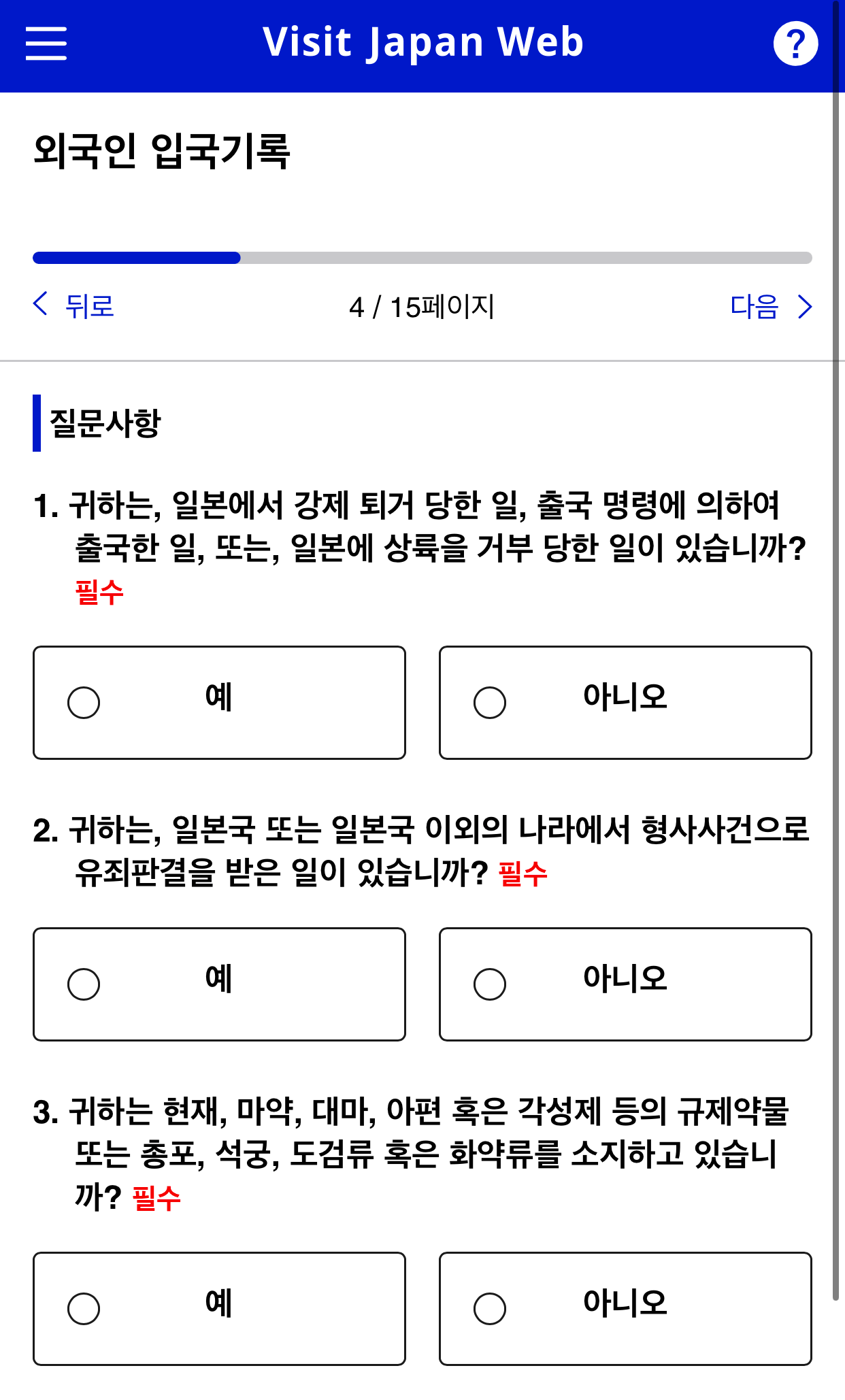Proceed using the 다음 link

754,307
